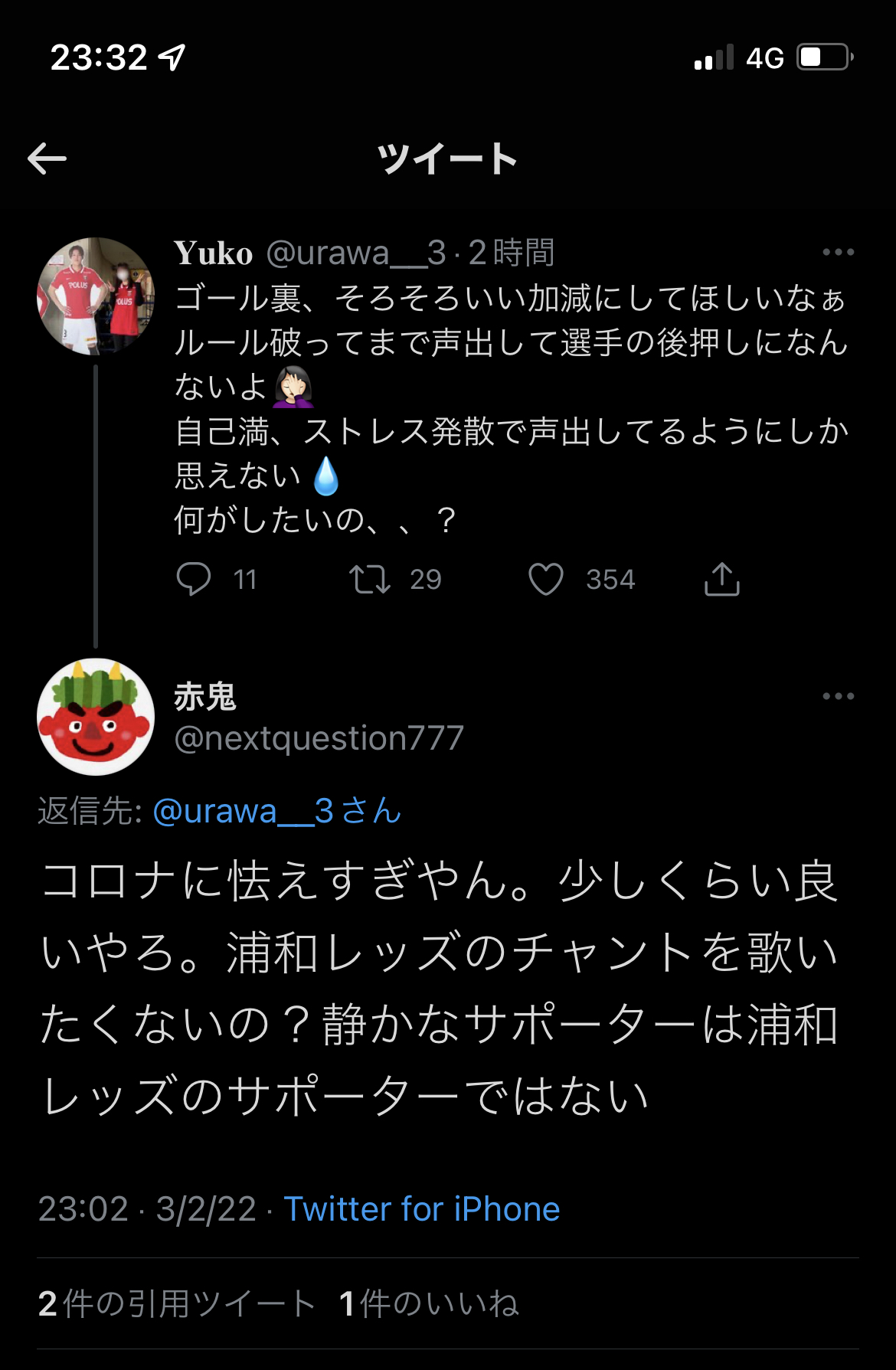This screenshot has height=1370, width=896.
Task: Open Yuko's profile picture
Action: 96,296
